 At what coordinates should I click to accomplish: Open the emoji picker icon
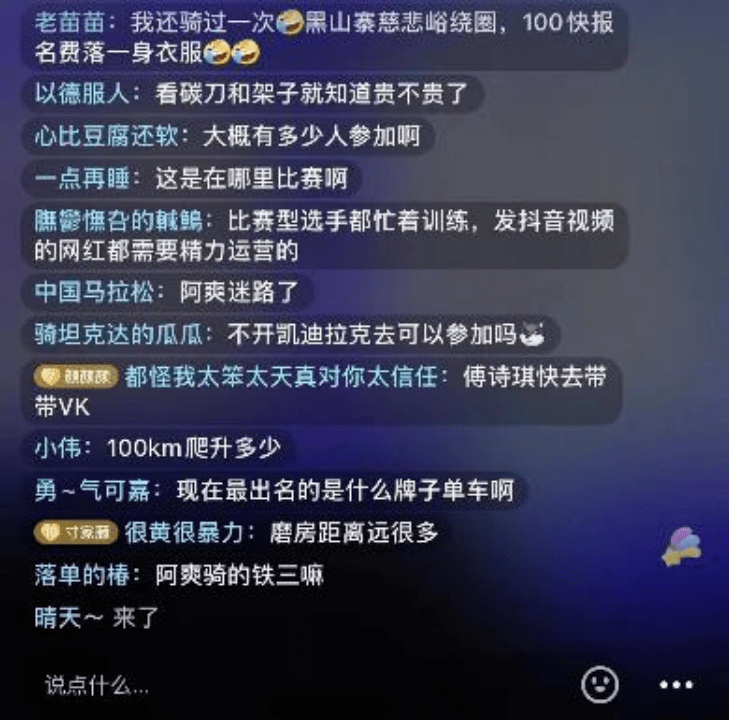pos(599,685)
